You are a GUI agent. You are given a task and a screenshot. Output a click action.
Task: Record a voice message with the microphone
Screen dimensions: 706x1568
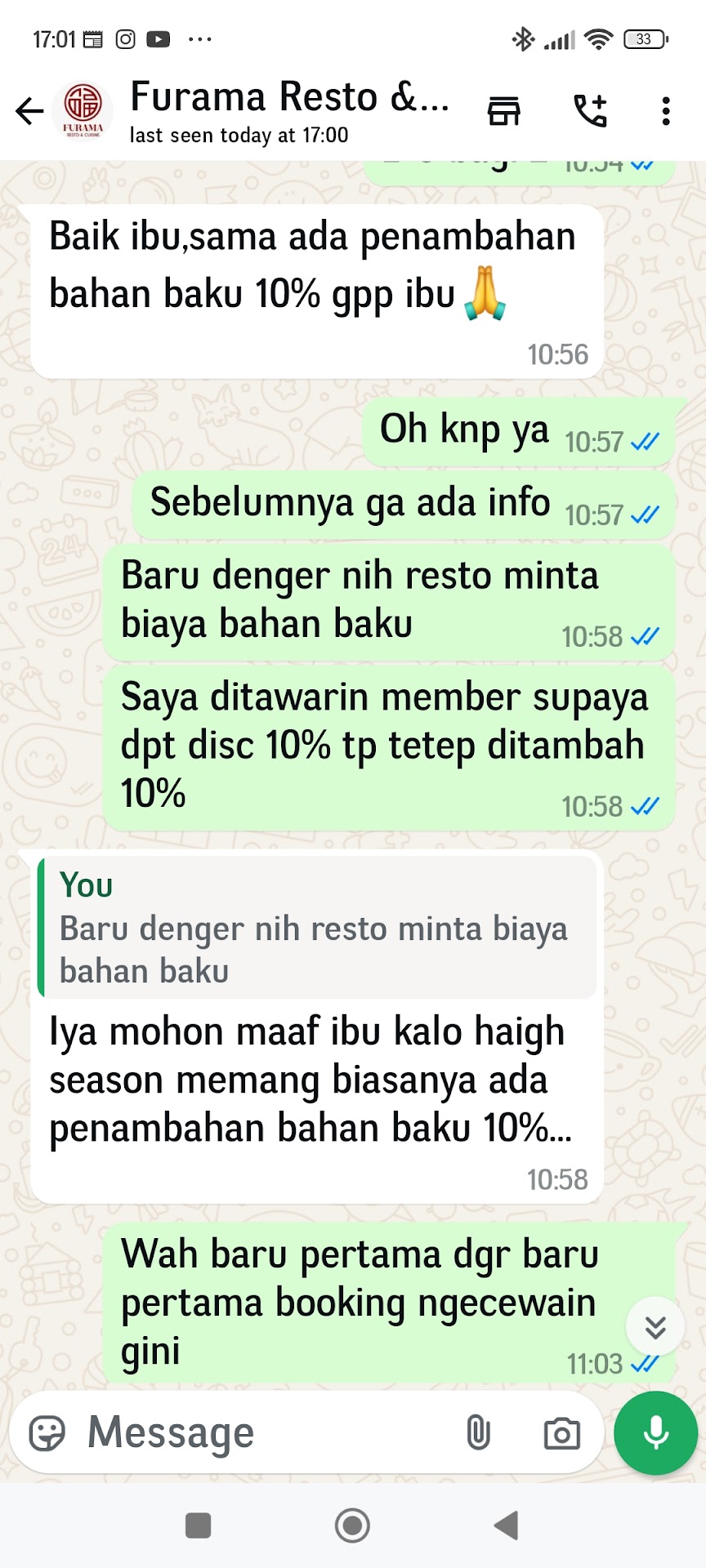click(655, 1432)
